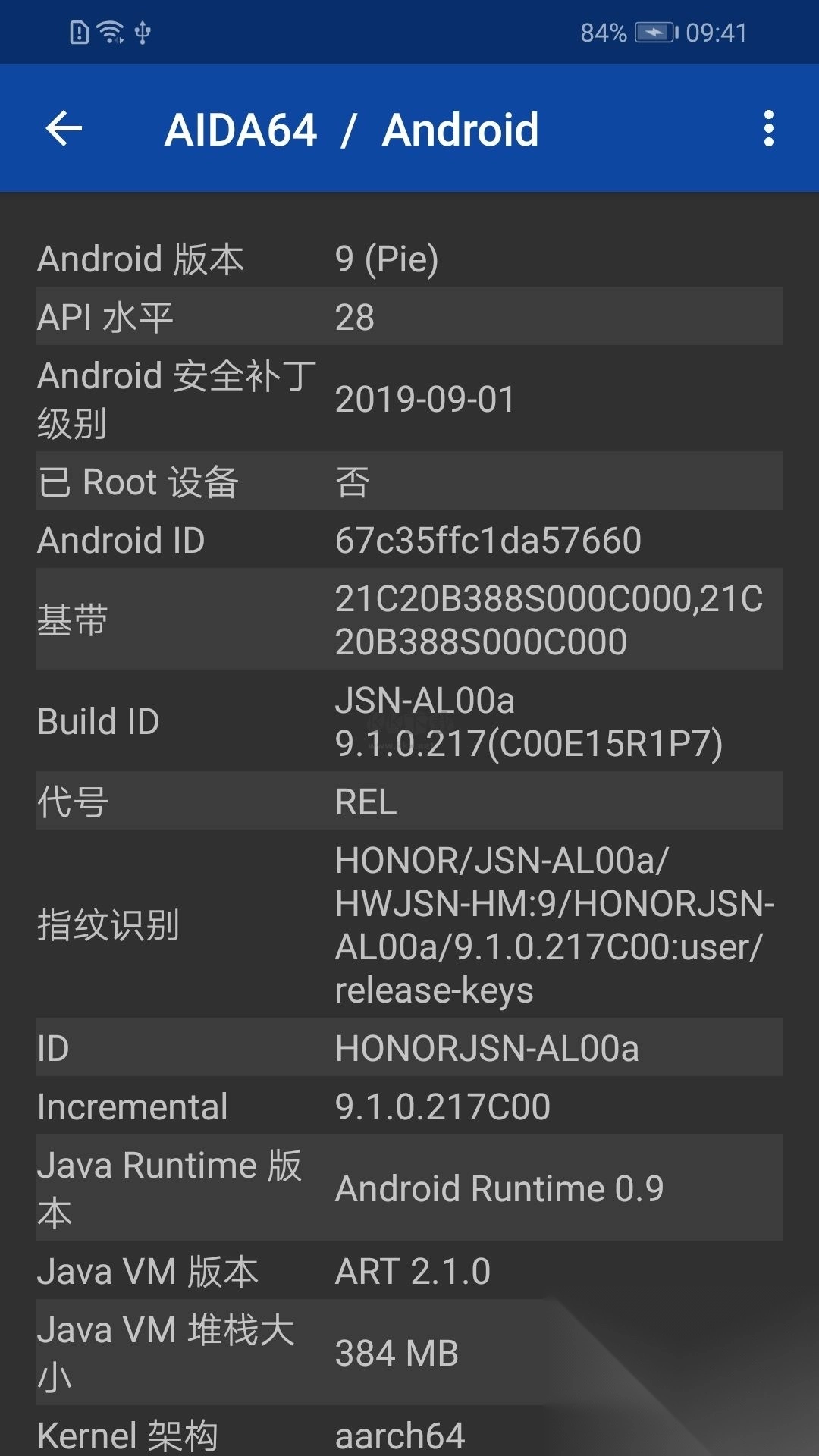Viewport: 819px width, 1456px height.
Task: Go back from the Android info page
Action: [x=64, y=129]
